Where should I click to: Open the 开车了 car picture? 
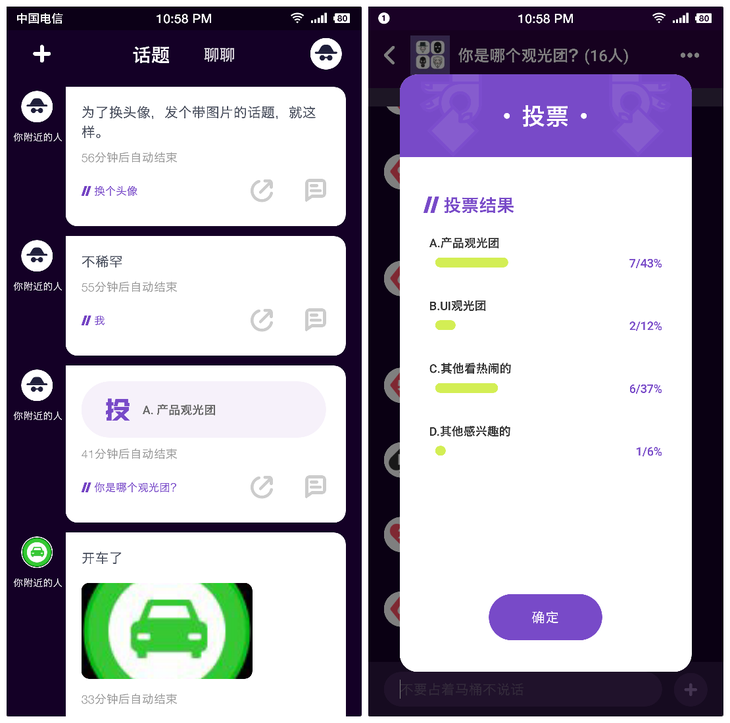(x=167, y=631)
